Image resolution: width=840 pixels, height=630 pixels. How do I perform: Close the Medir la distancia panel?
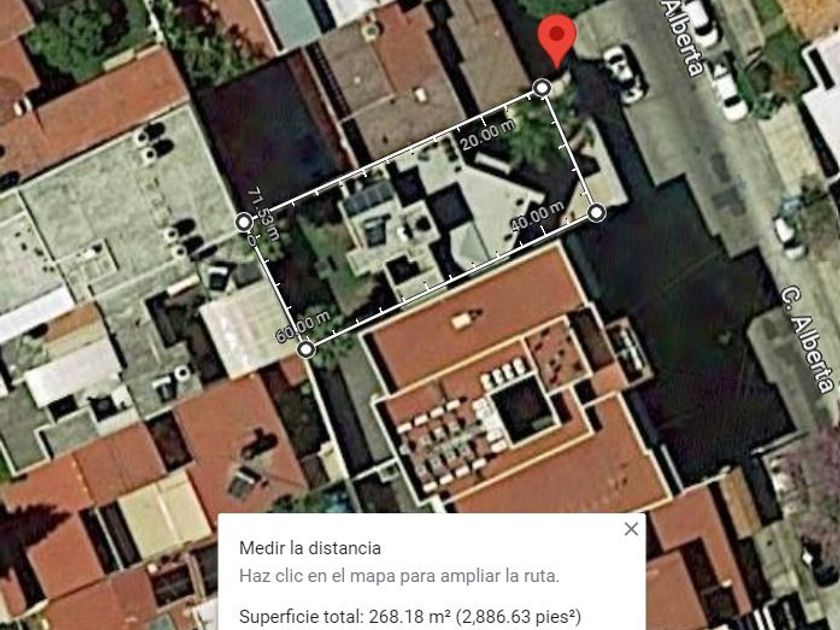(630, 529)
